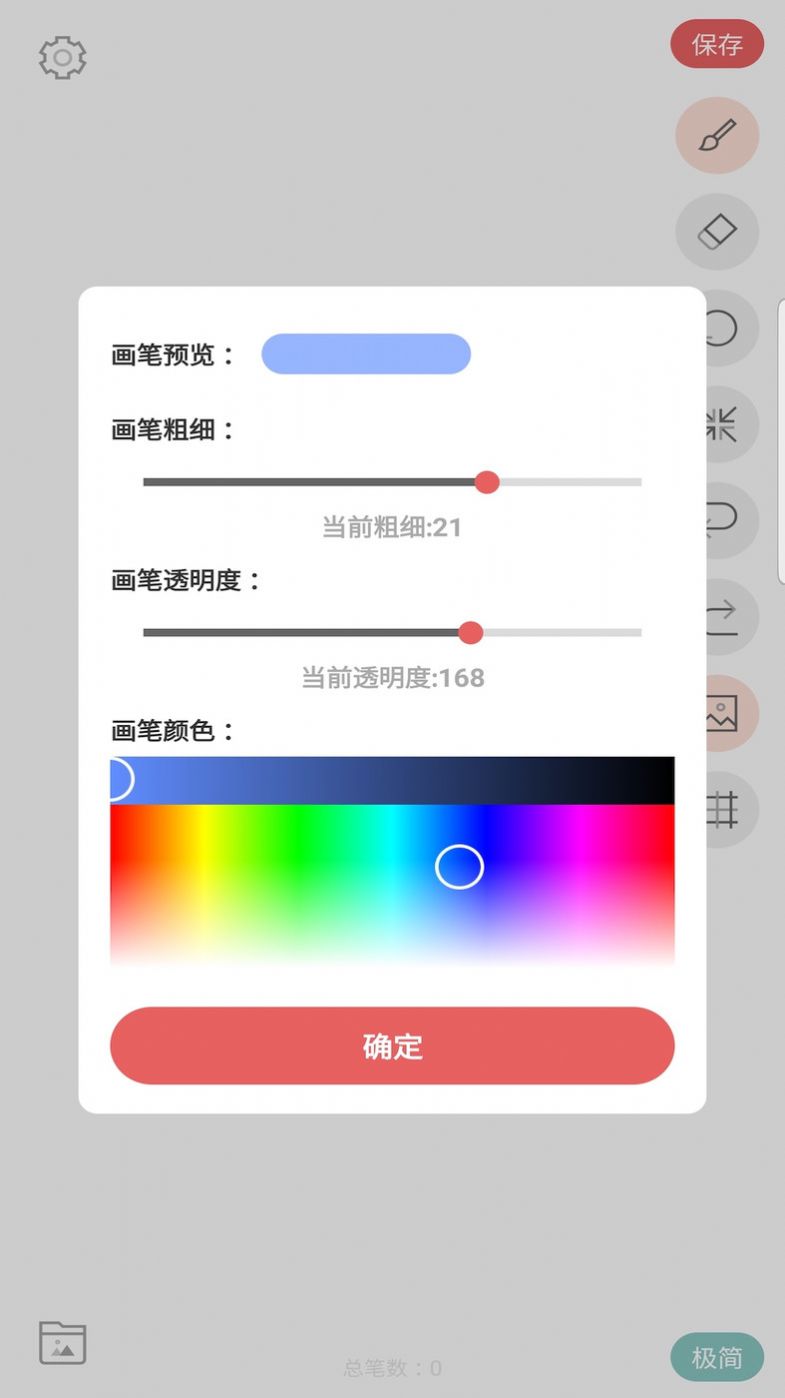Click the blue brush preview pill
The width and height of the screenshot is (785, 1398).
pos(366,353)
